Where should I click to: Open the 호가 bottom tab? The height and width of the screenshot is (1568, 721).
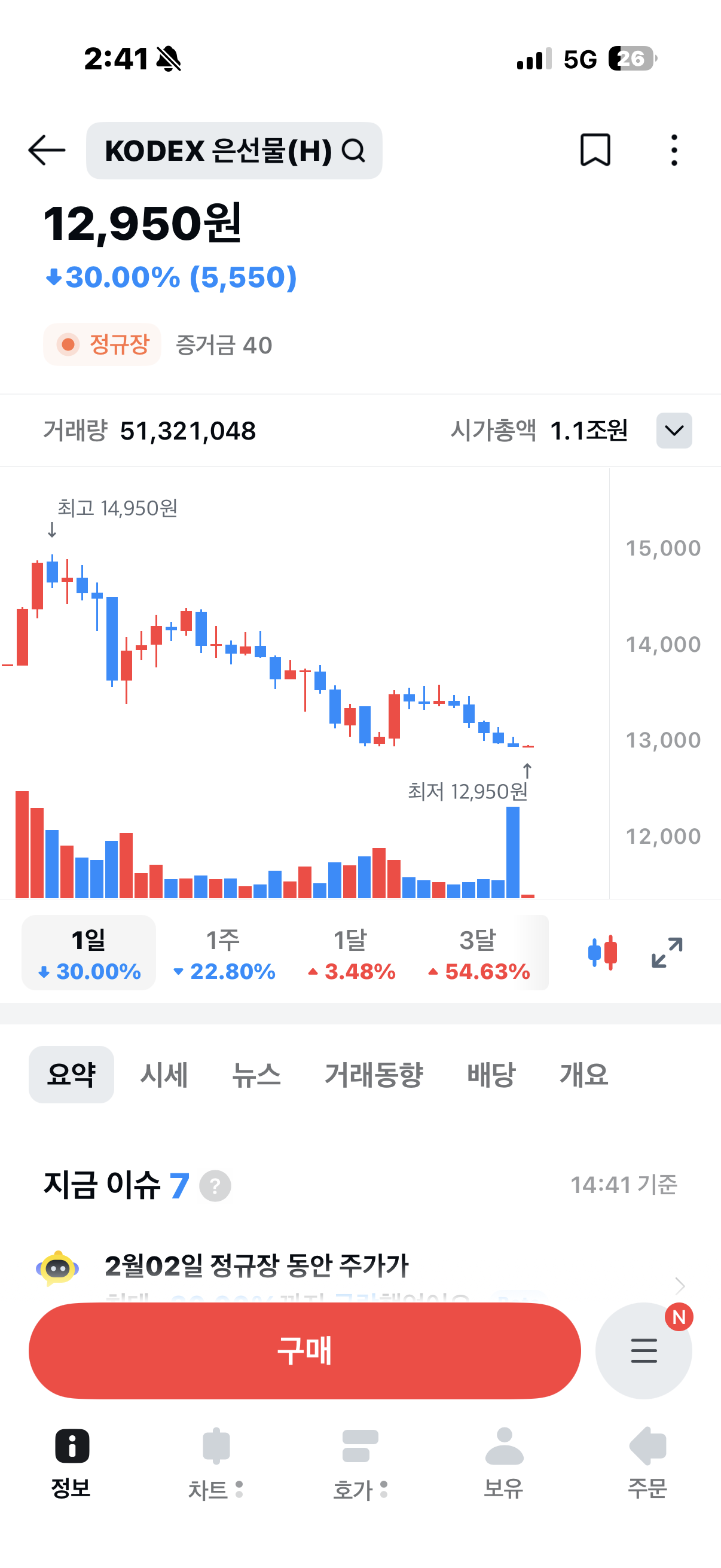point(360,1464)
